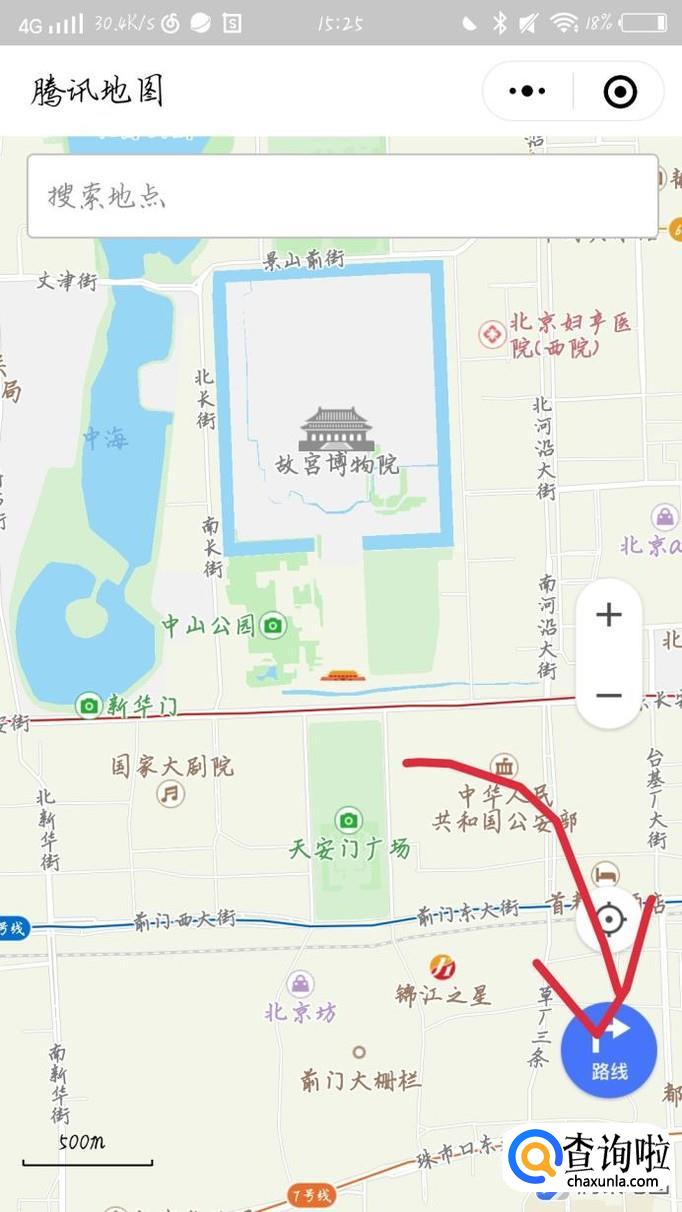Close the mini program with the circle button

[x=620, y=92]
